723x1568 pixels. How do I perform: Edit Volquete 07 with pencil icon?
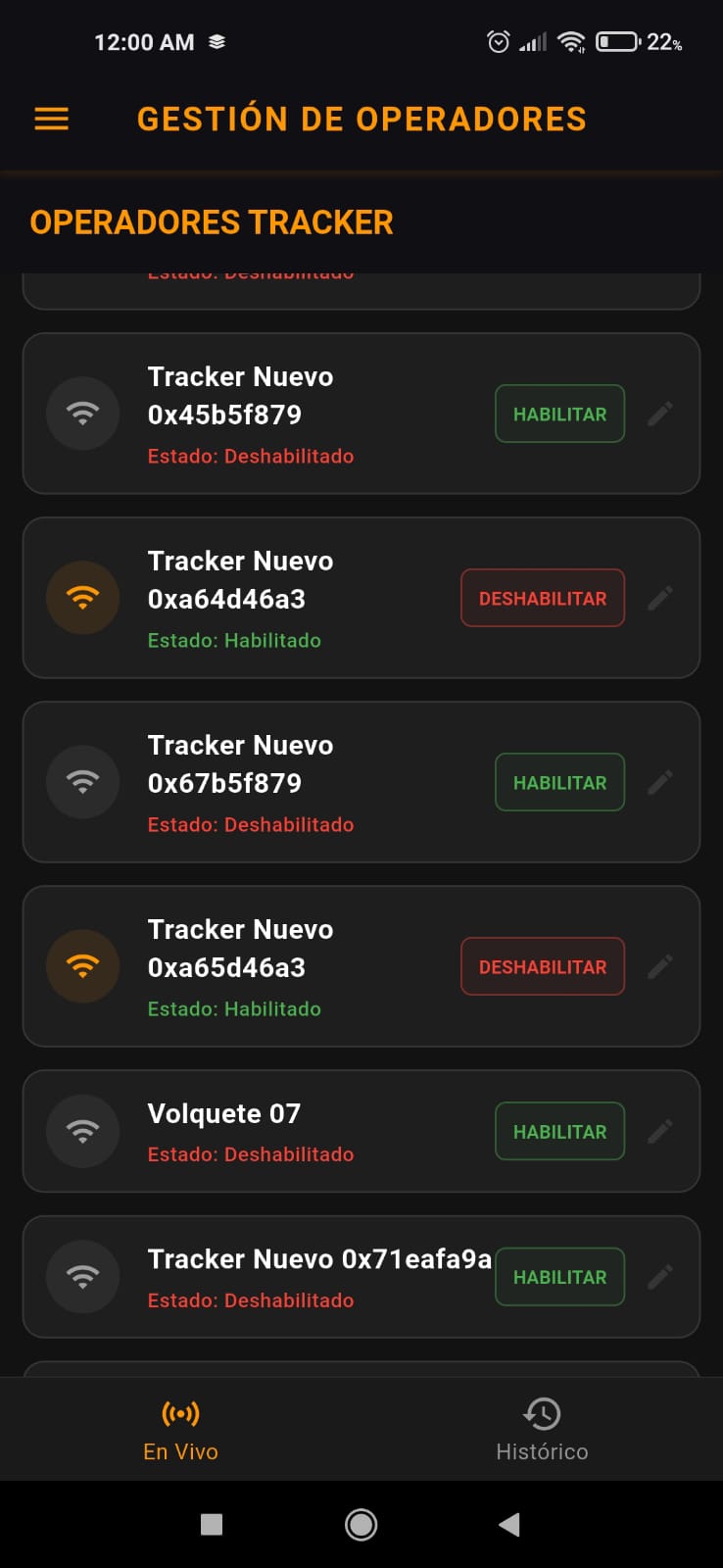pos(660,1131)
